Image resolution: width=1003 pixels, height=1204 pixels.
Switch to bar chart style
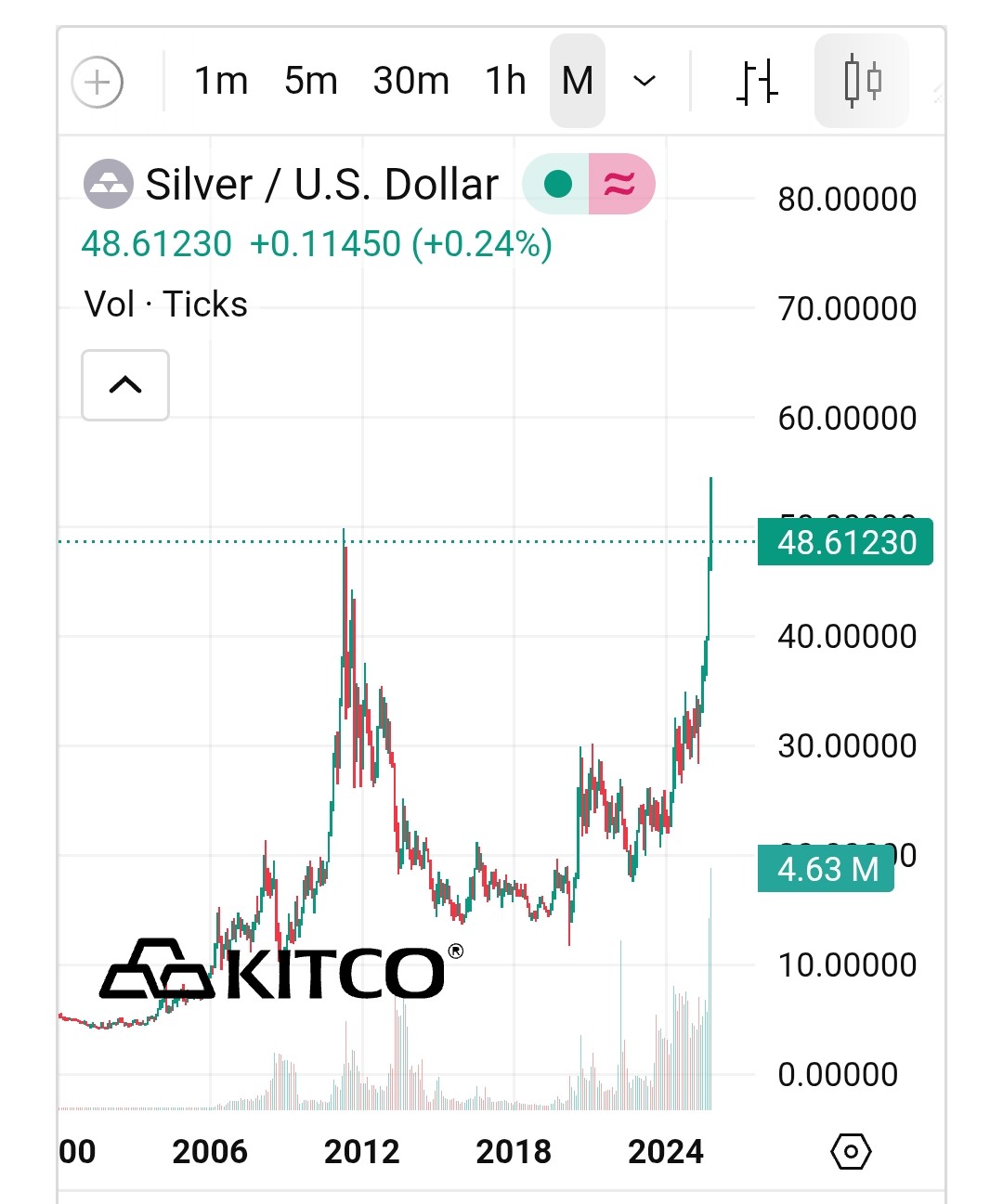tap(757, 82)
